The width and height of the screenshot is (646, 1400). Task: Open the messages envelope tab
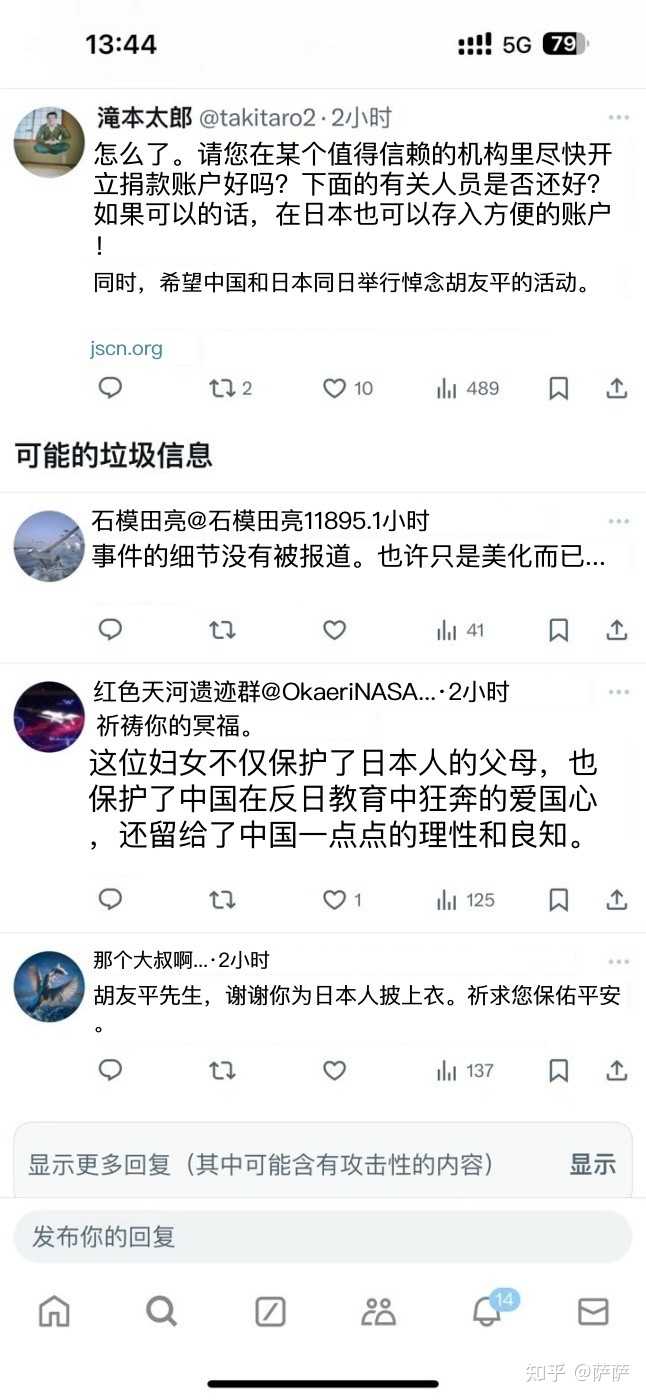click(593, 1311)
